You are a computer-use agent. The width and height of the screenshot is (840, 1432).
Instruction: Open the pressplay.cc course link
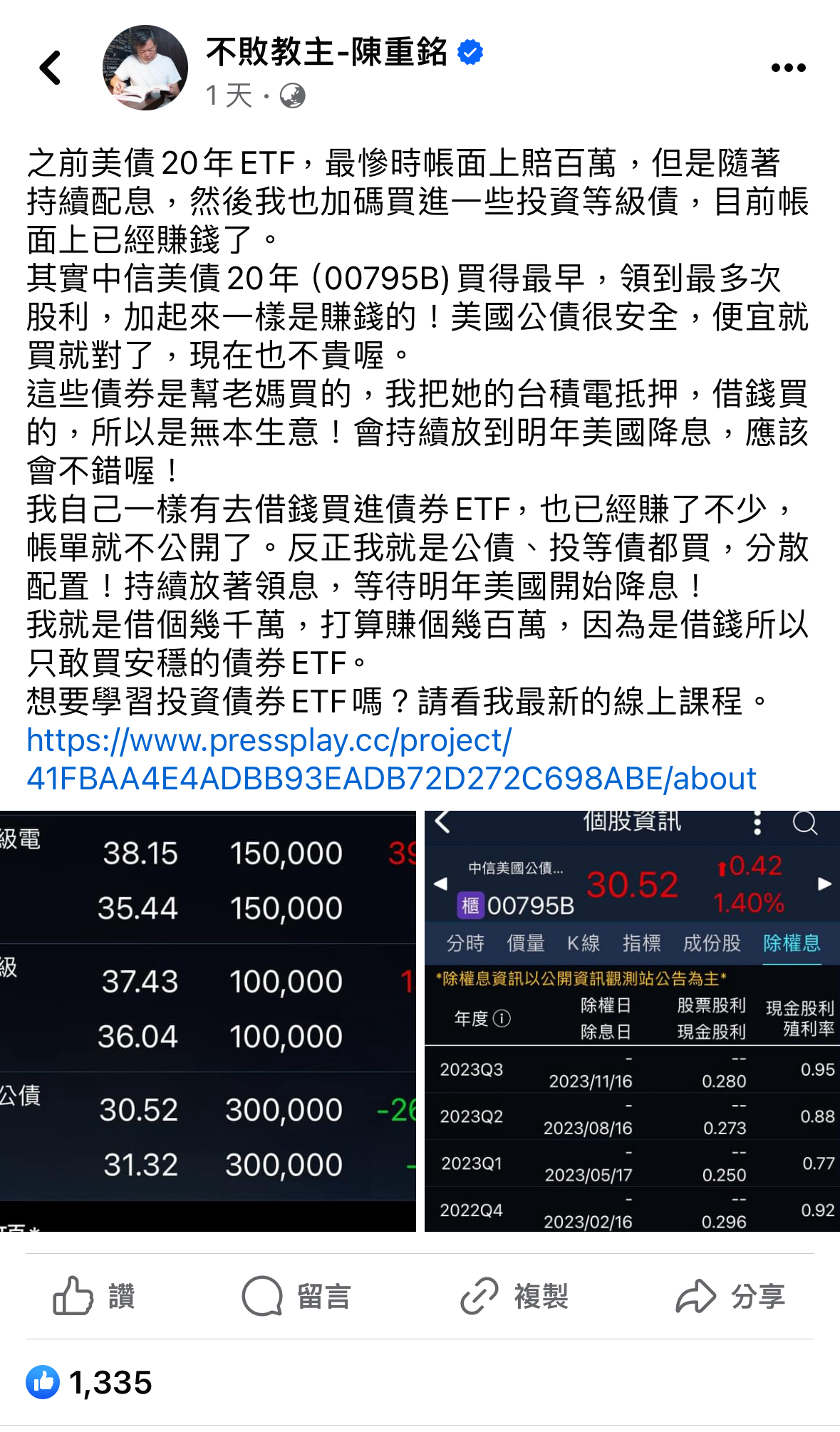[x=391, y=759]
